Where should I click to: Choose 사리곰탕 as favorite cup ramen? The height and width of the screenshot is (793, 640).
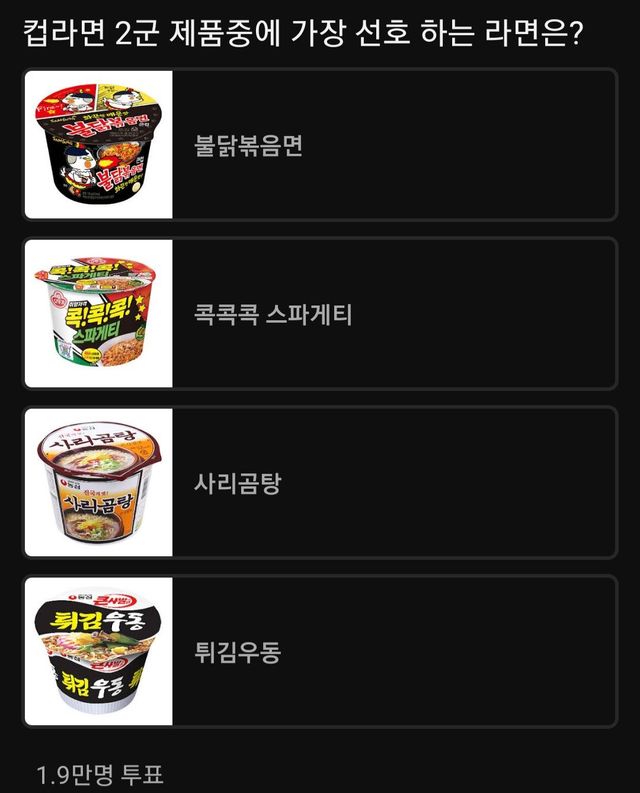click(320, 483)
